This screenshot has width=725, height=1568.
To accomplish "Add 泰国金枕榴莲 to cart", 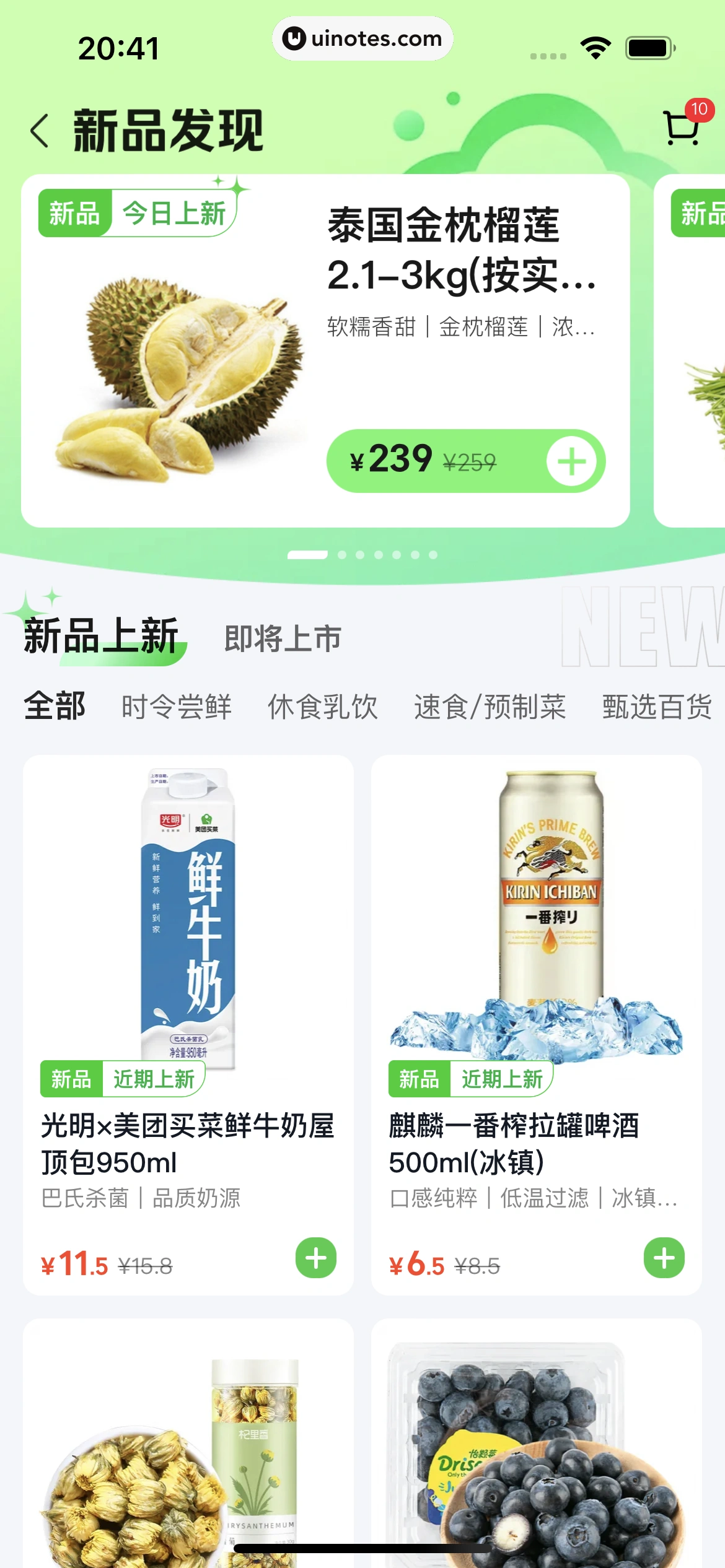I will pos(571,461).
